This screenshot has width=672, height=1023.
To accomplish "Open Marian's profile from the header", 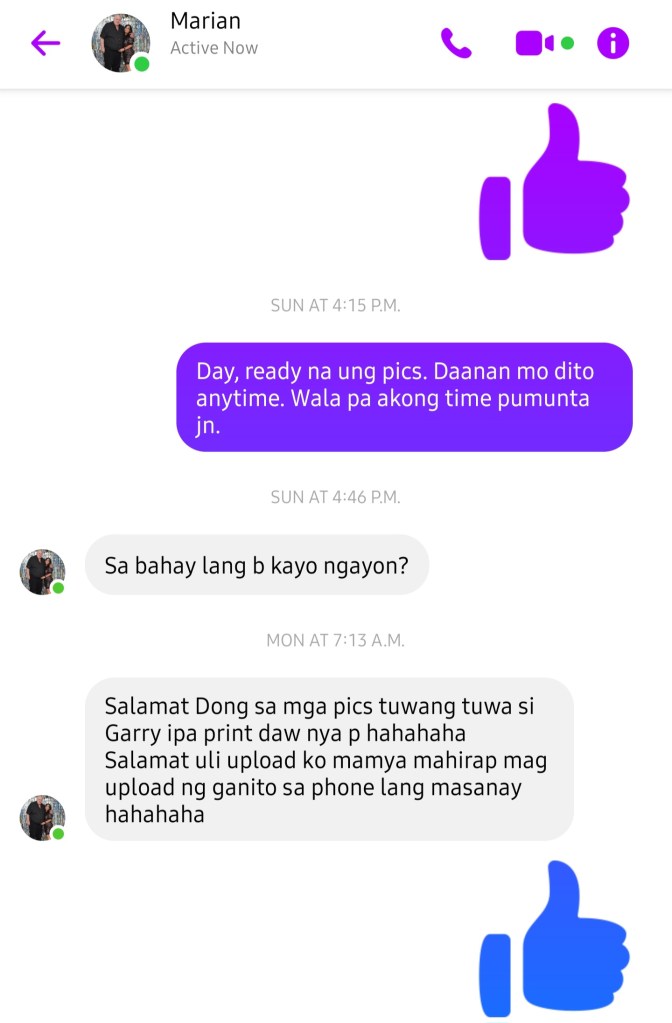I will (121, 42).
